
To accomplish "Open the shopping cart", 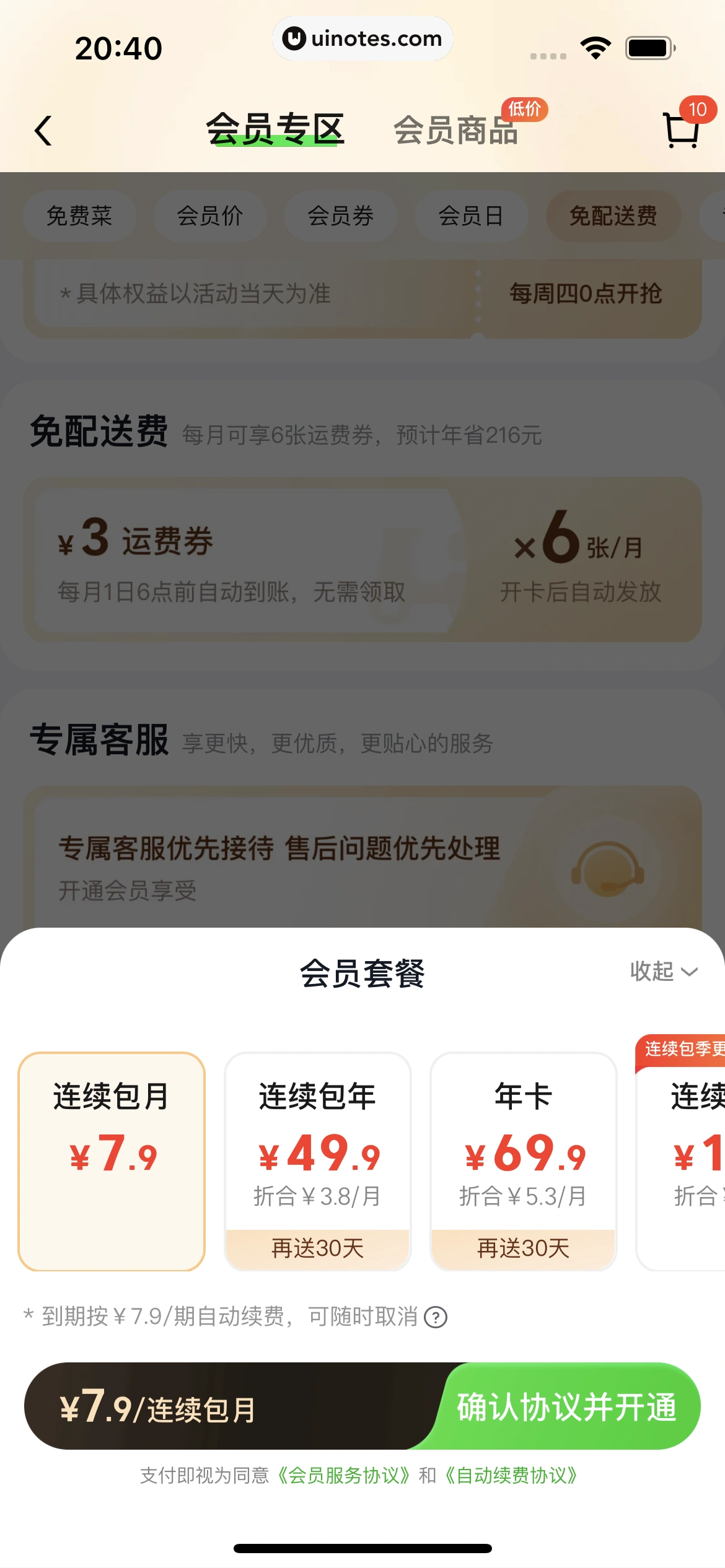I will tap(682, 129).
